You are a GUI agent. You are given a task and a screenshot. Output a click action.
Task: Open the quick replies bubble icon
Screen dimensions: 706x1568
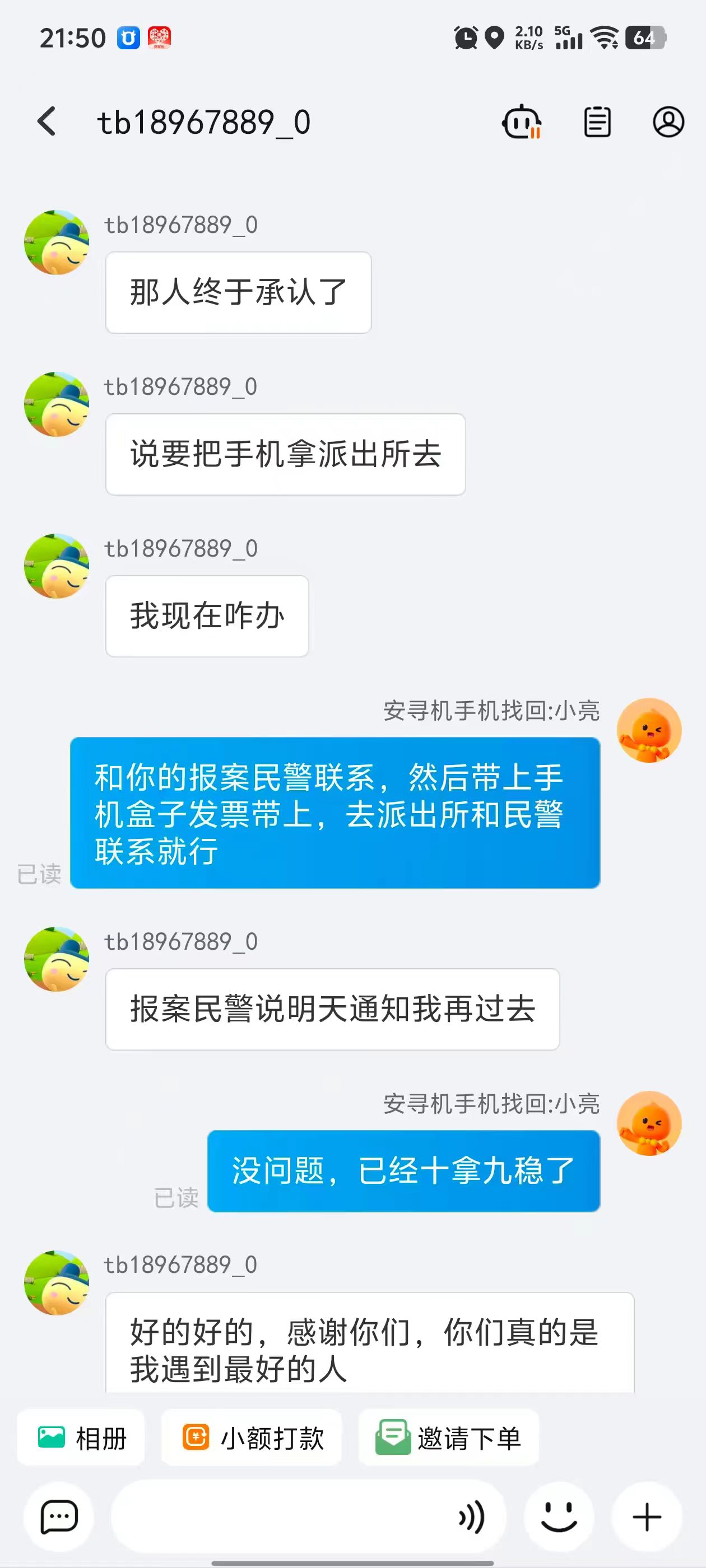58,1516
